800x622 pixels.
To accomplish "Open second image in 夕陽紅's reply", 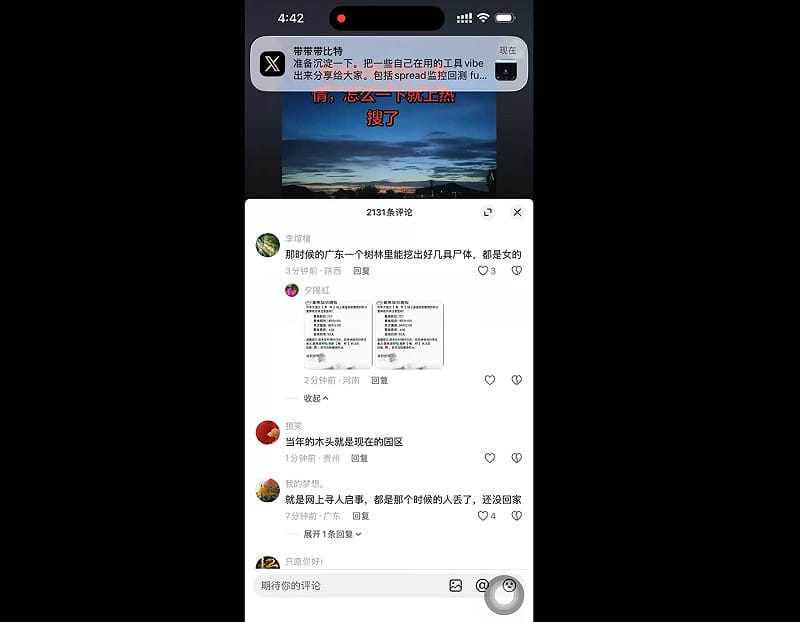I will pos(409,335).
